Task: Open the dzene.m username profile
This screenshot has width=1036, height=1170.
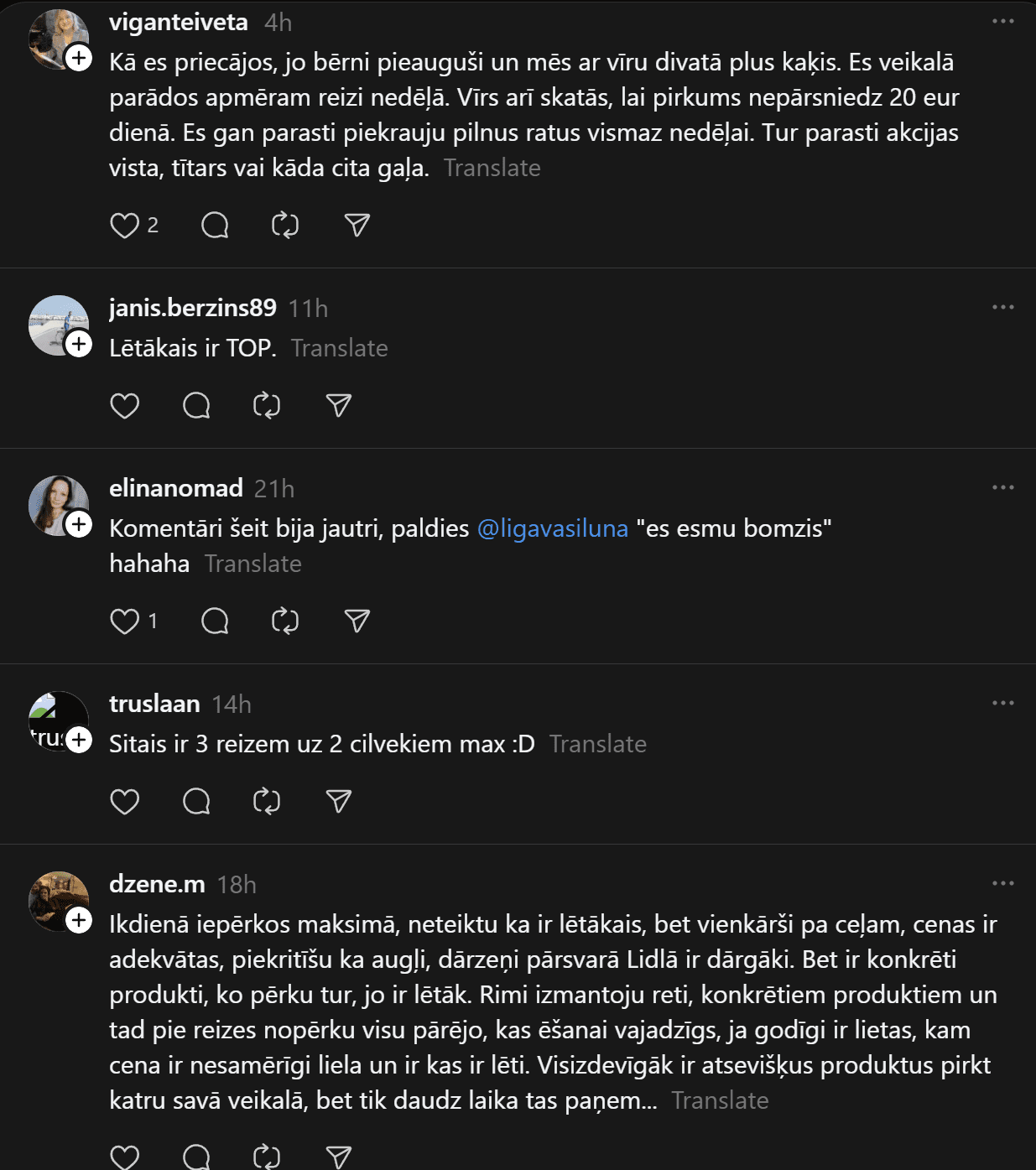Action: 157,884
